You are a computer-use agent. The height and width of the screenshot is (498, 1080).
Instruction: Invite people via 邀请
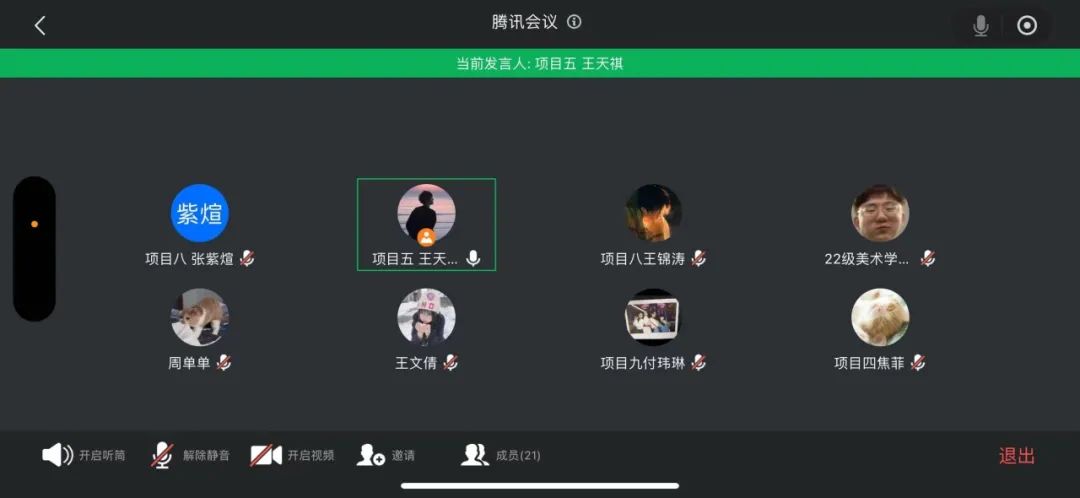click(x=386, y=456)
